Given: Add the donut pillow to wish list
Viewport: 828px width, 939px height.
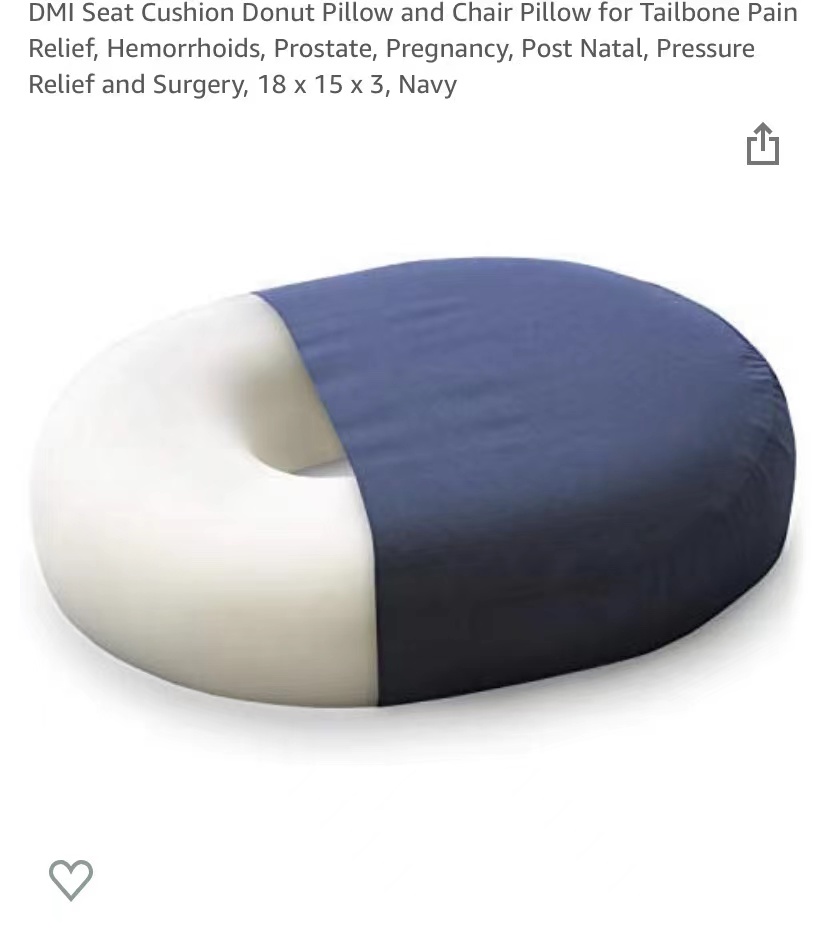Looking at the screenshot, I should pyautogui.click(x=71, y=880).
